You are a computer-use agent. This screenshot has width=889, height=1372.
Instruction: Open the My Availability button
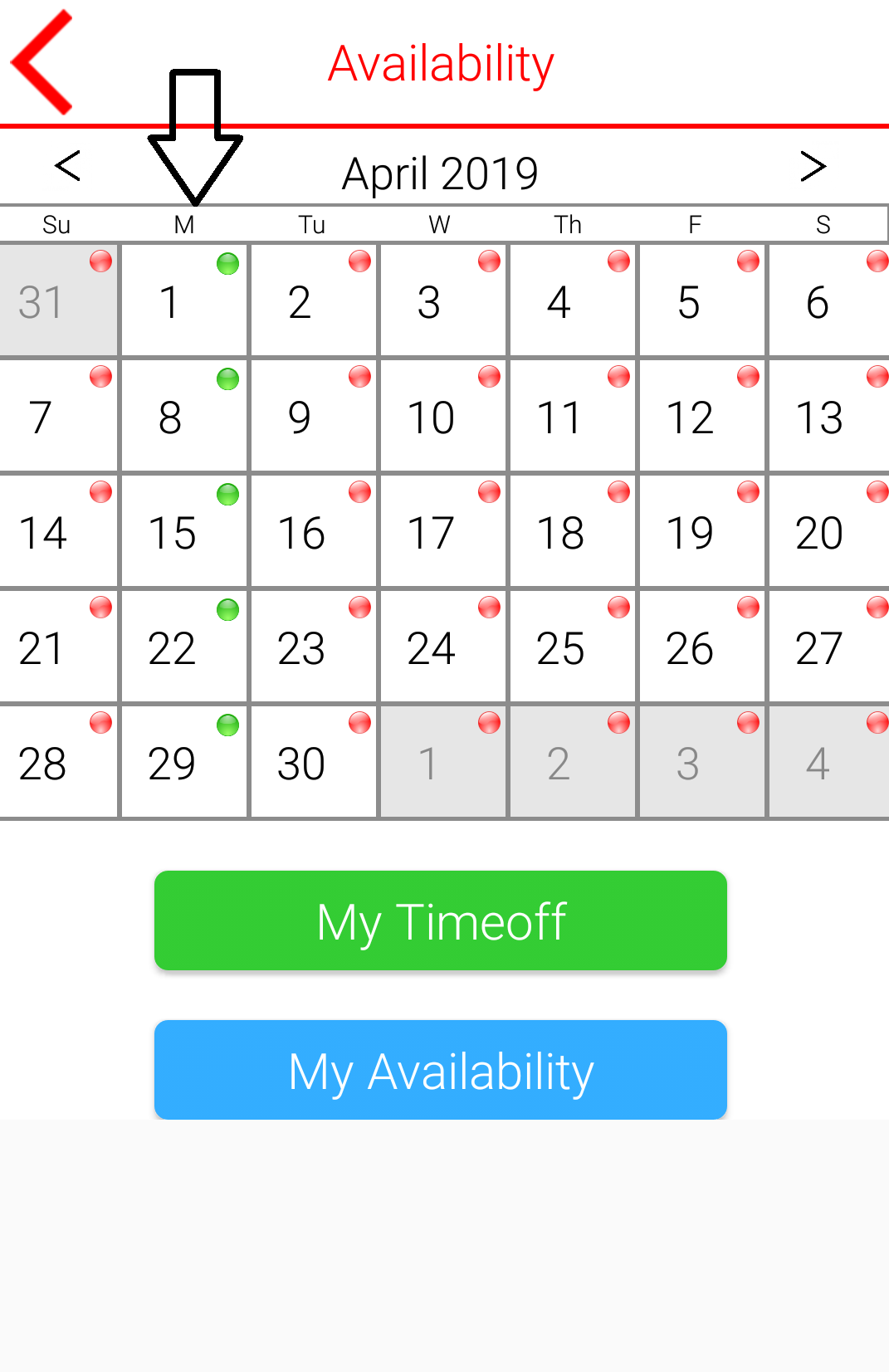click(x=441, y=1070)
